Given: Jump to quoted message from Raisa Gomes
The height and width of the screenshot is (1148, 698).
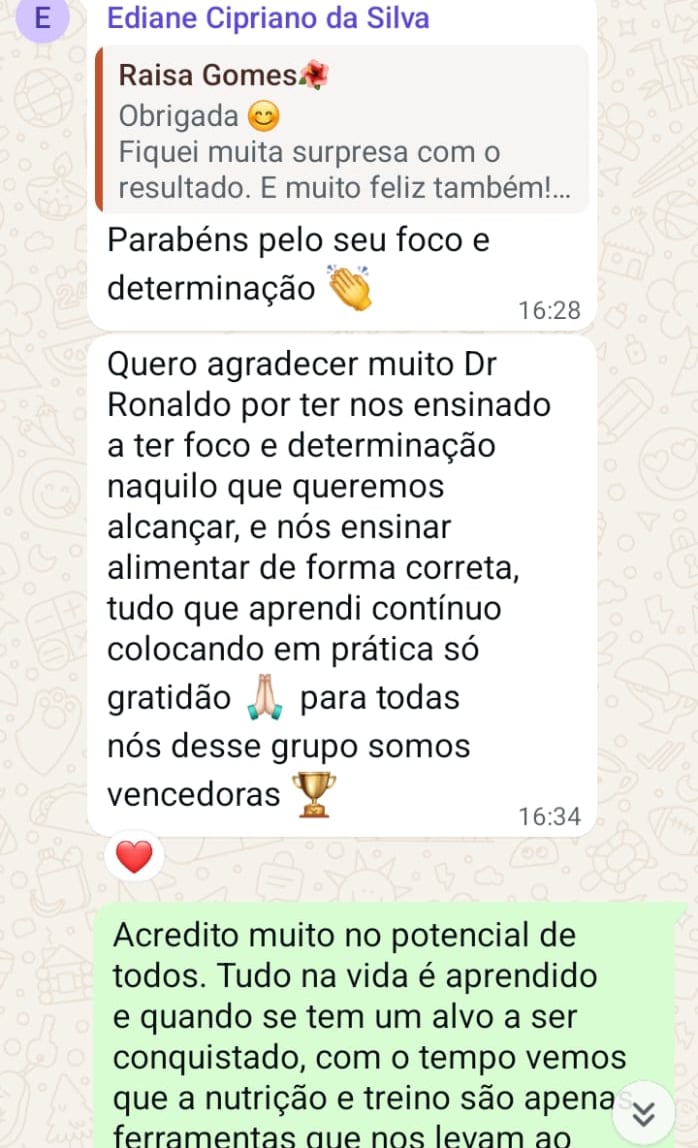Looking at the screenshot, I should pyautogui.click(x=340, y=129).
